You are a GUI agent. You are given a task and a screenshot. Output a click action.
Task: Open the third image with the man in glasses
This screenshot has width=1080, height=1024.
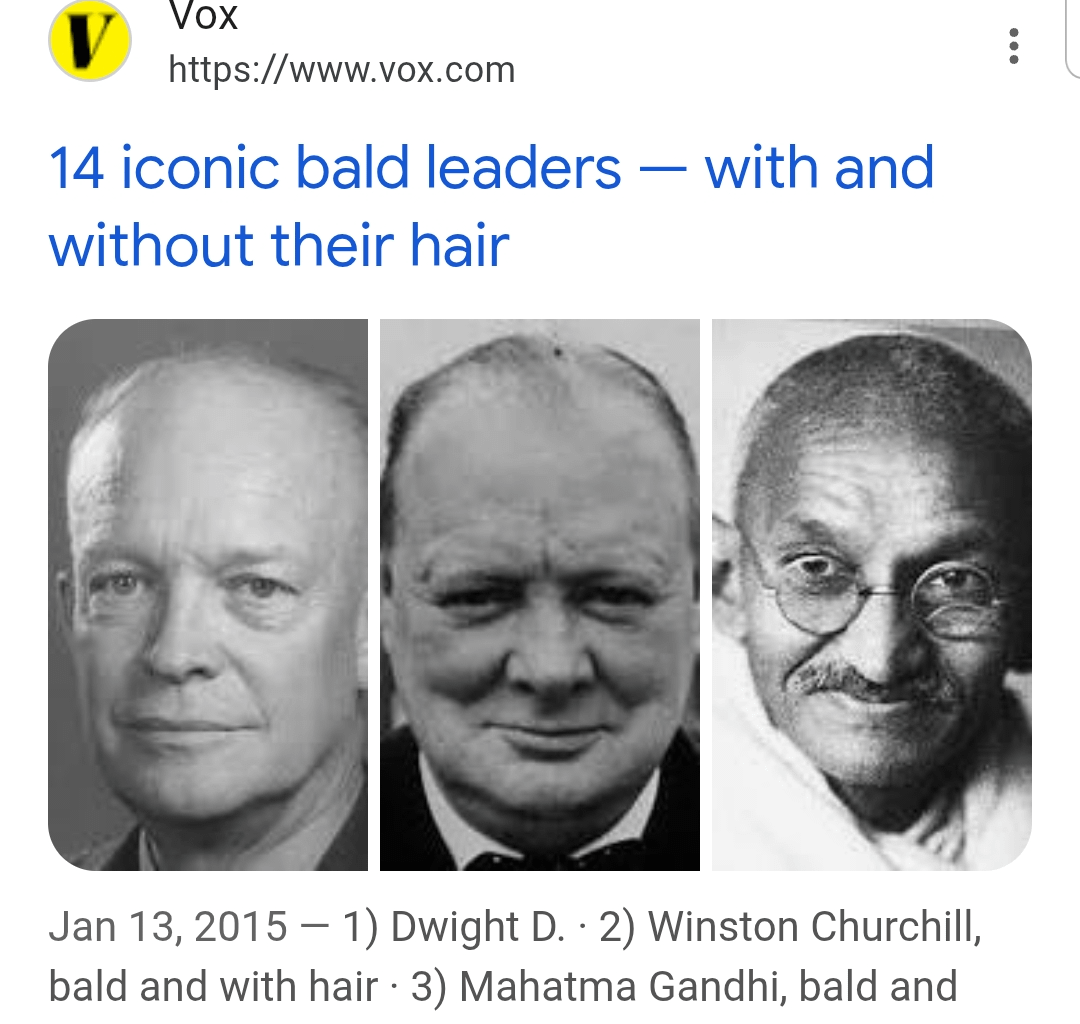pyautogui.click(x=871, y=594)
